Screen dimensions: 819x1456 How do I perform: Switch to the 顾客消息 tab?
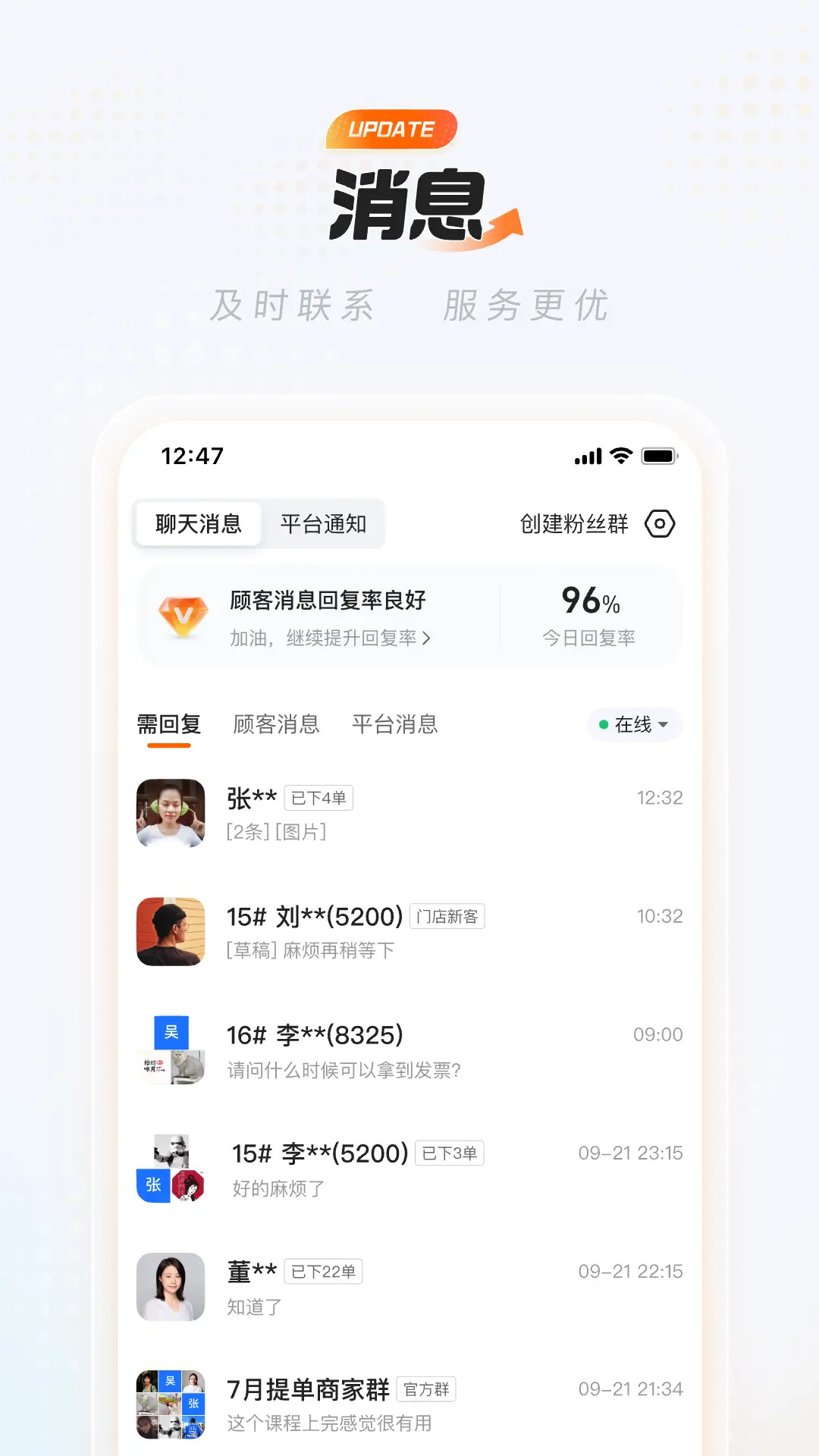(x=275, y=724)
